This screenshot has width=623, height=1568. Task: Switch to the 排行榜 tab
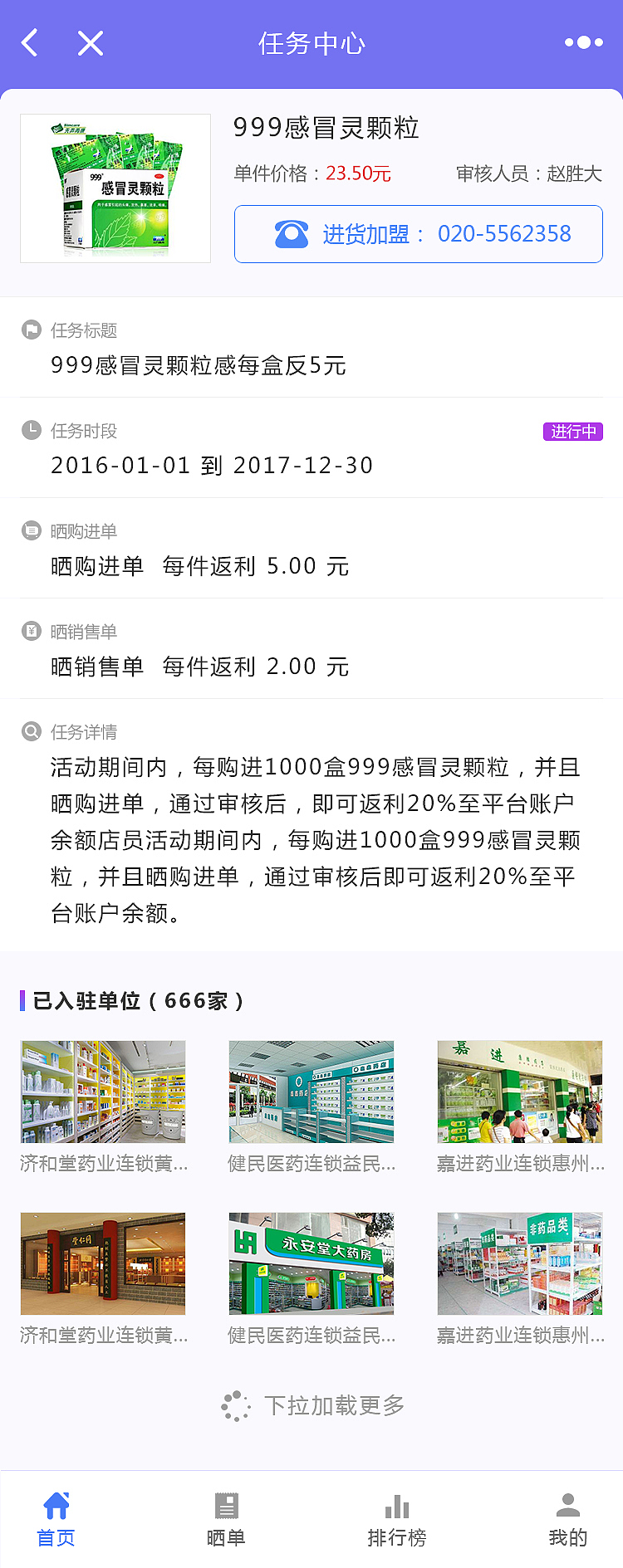coord(397,1519)
